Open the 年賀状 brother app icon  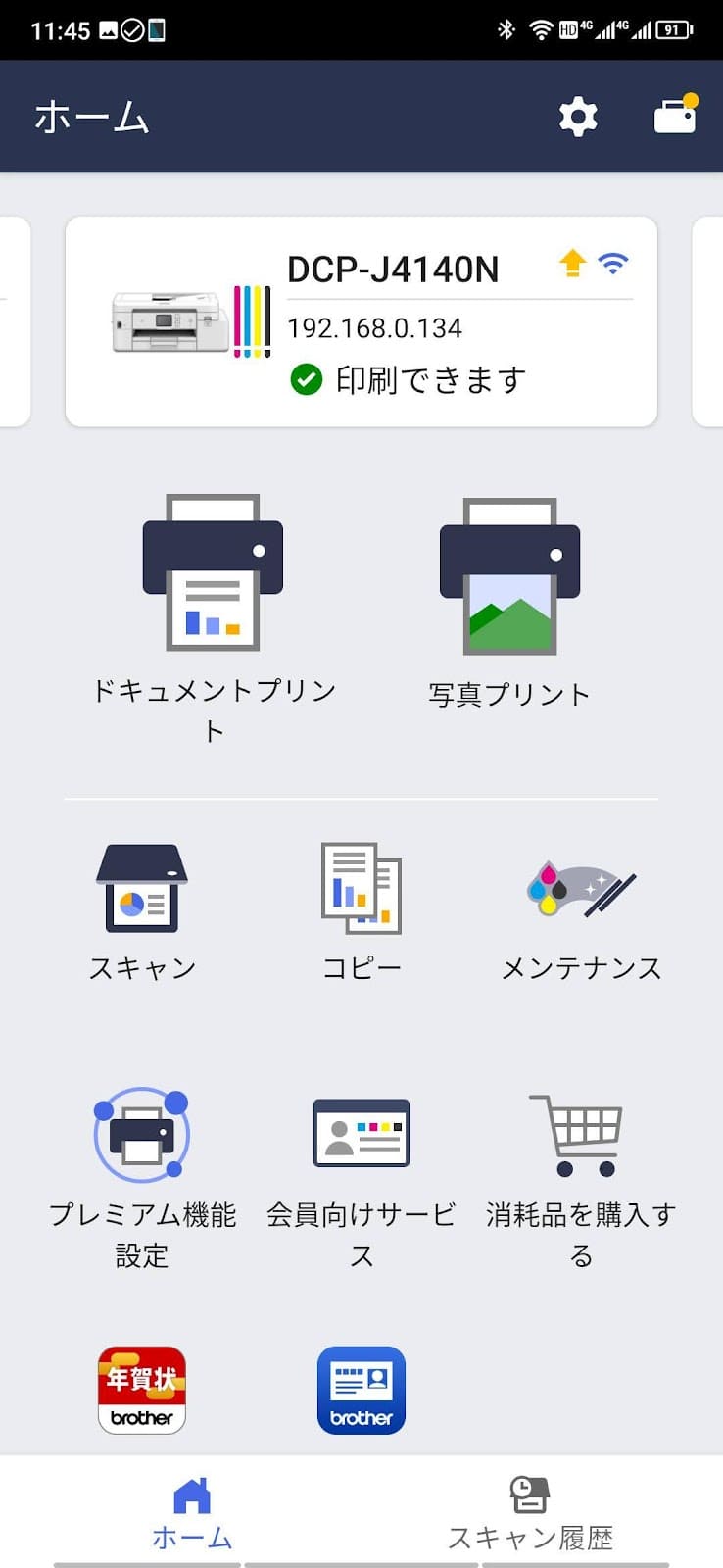click(x=142, y=1390)
